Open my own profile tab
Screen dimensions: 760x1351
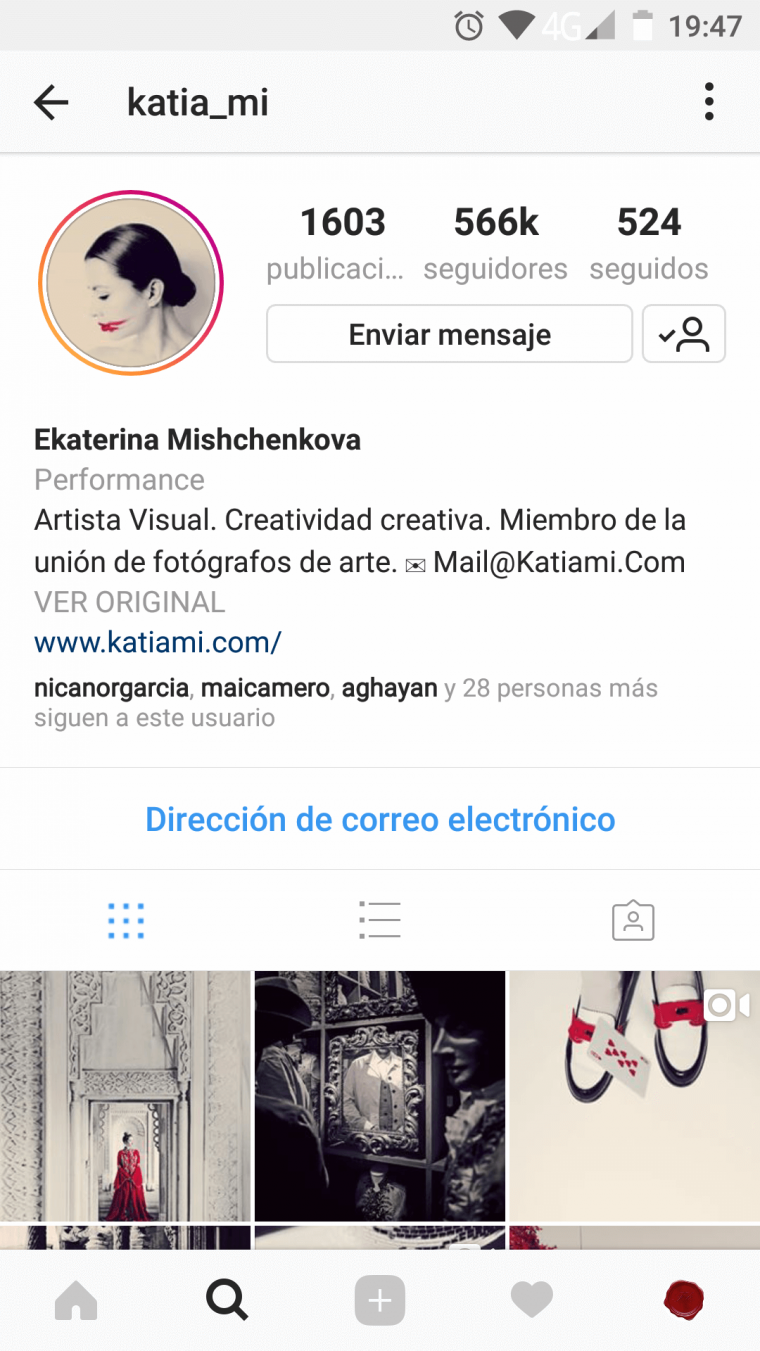pyautogui.click(x=684, y=1300)
